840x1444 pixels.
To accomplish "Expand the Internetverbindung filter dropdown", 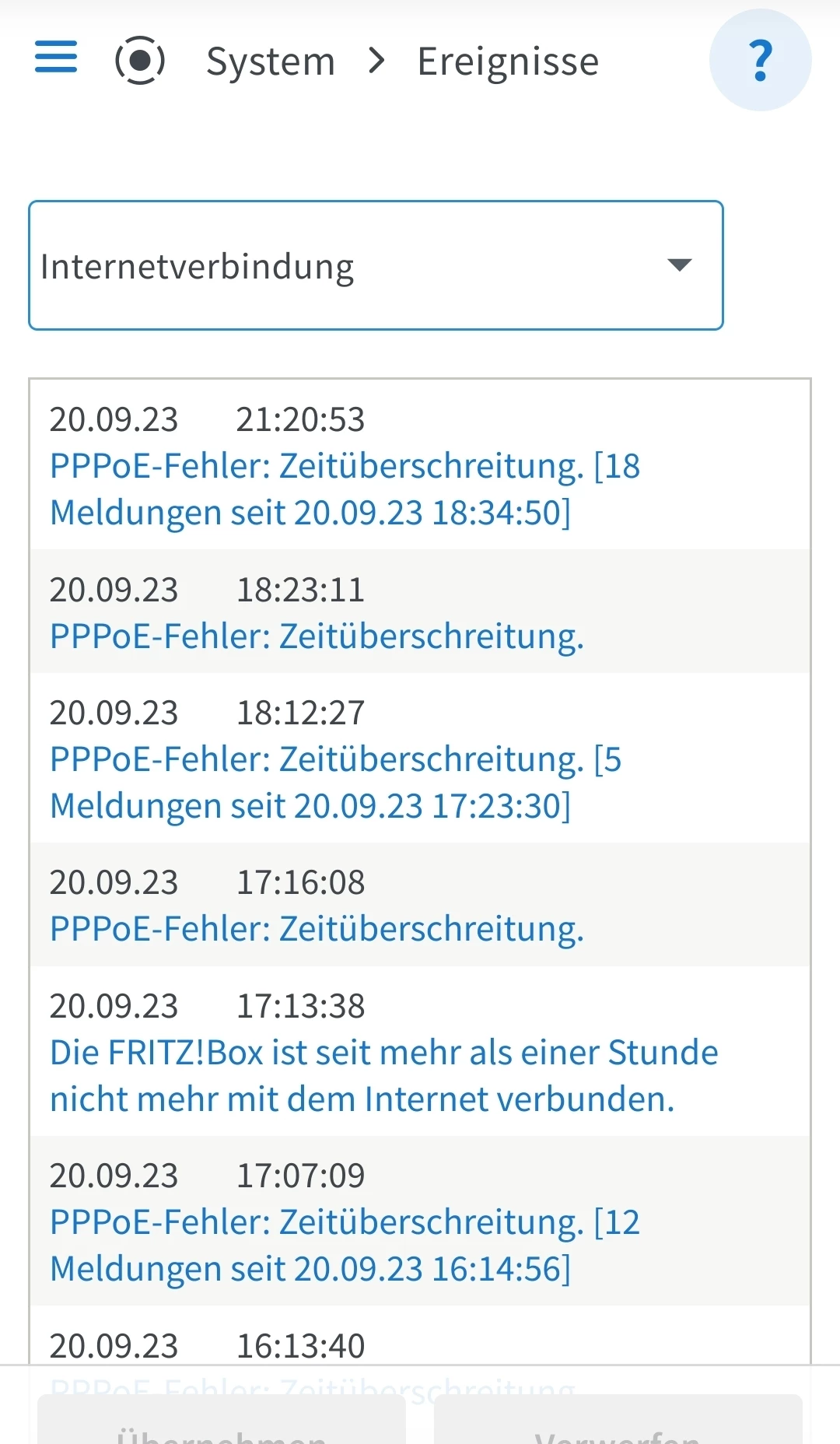I will click(376, 265).
